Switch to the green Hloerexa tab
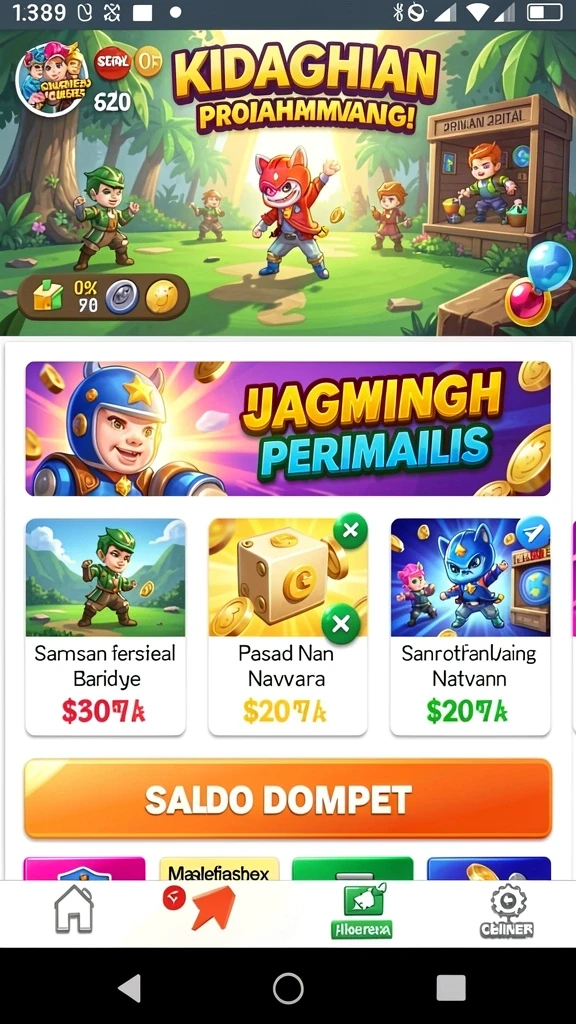 pos(361,910)
